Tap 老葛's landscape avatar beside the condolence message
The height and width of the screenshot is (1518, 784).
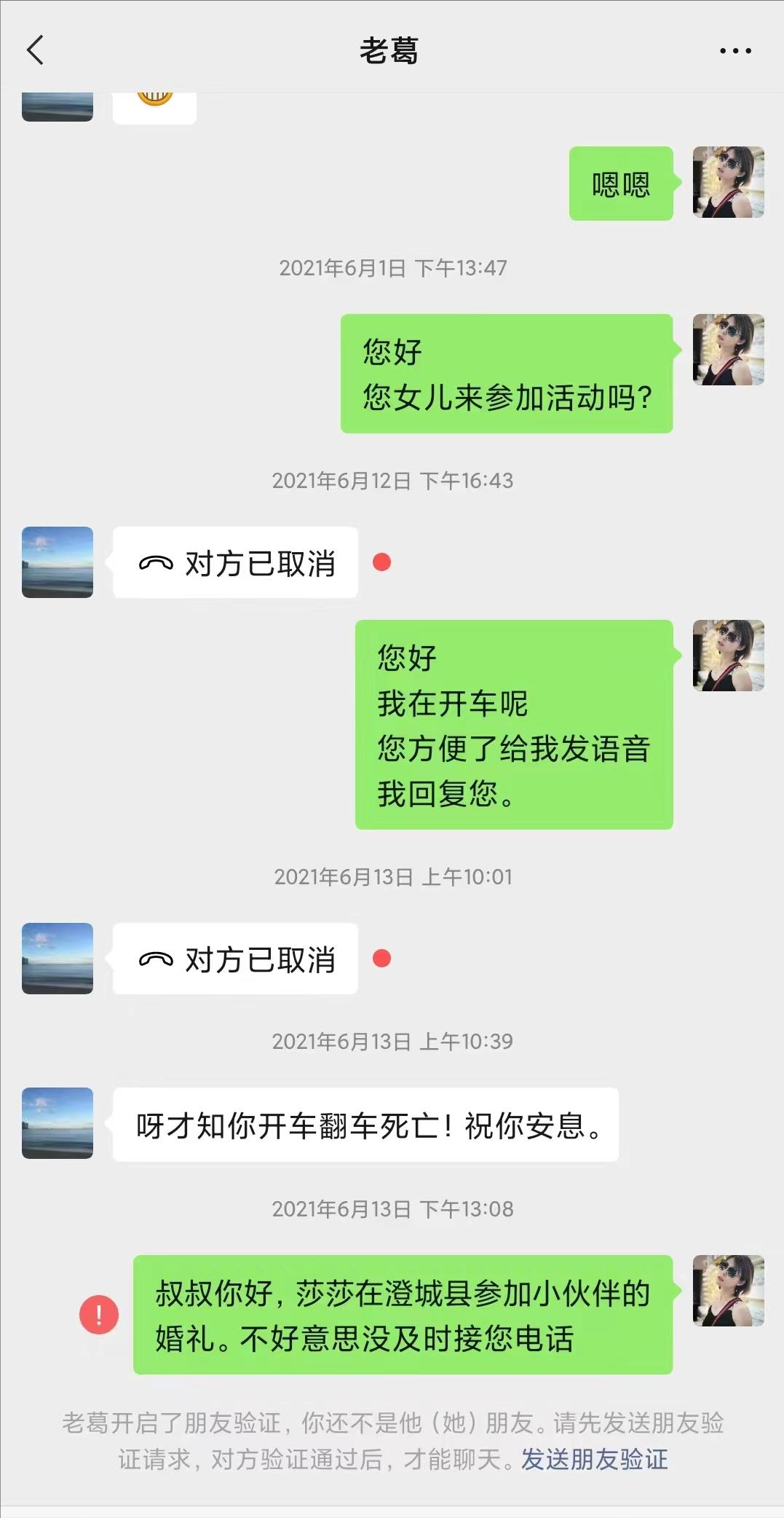[x=57, y=1125]
